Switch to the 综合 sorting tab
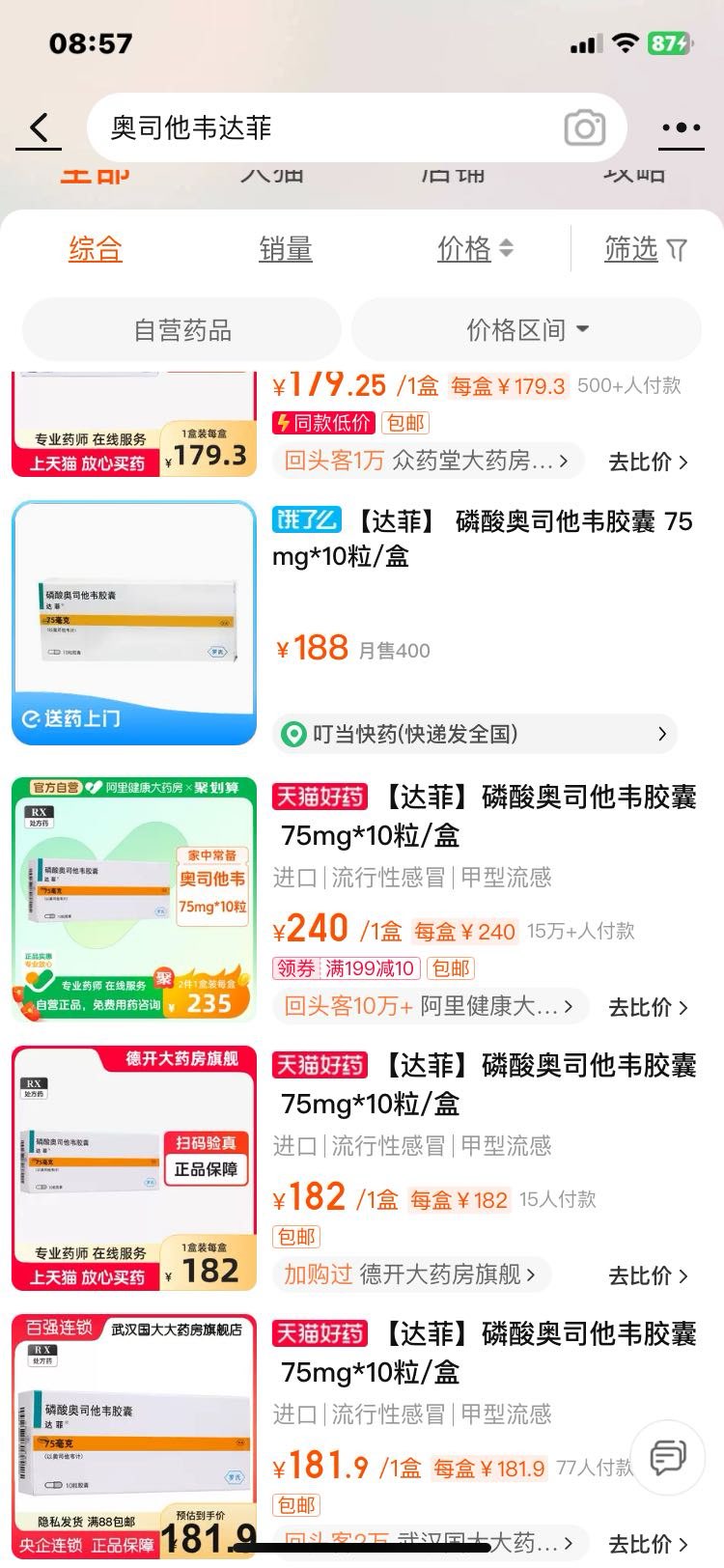The width and height of the screenshot is (724, 1568). pos(96,249)
